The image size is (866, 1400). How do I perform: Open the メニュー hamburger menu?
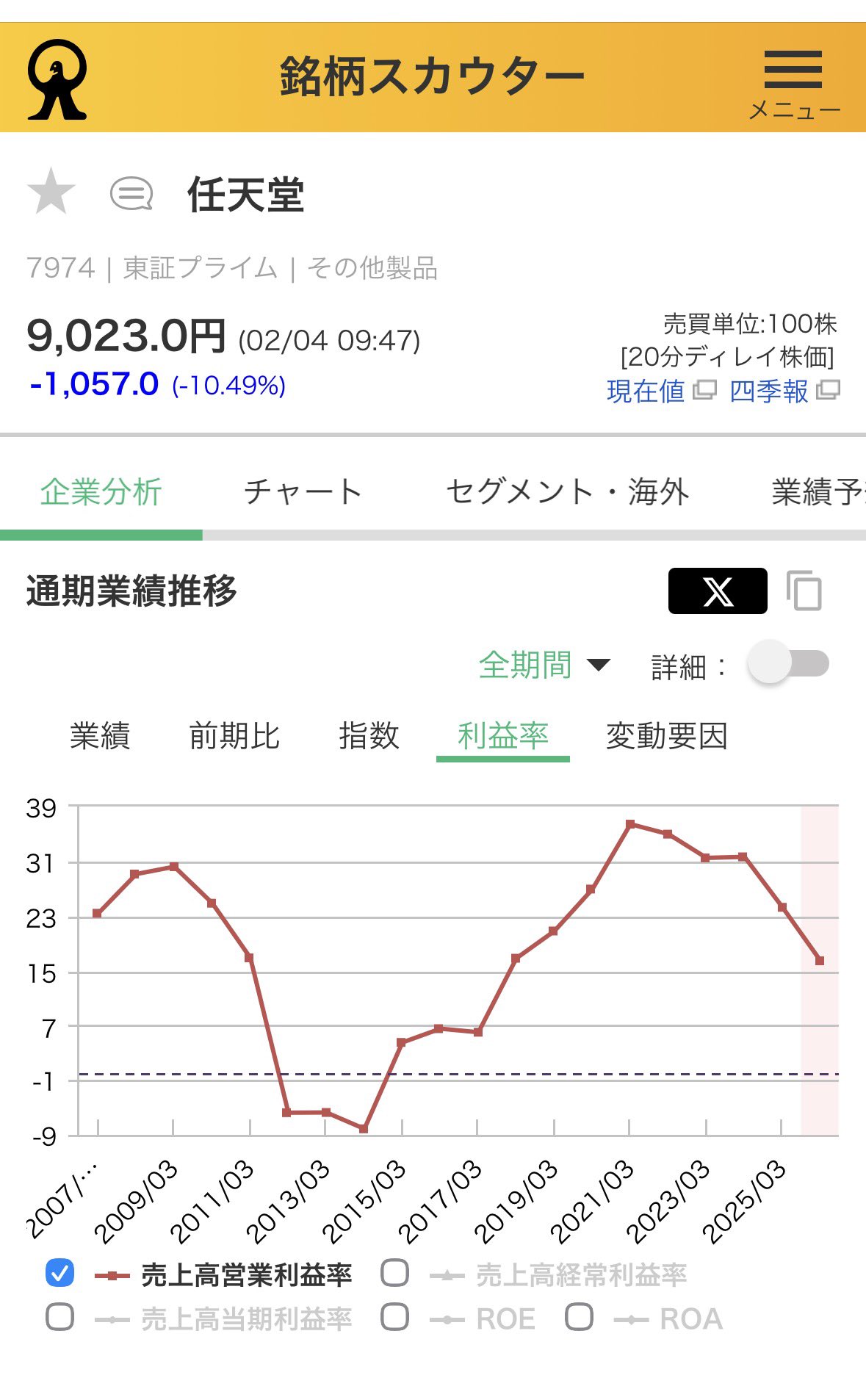coord(793,82)
